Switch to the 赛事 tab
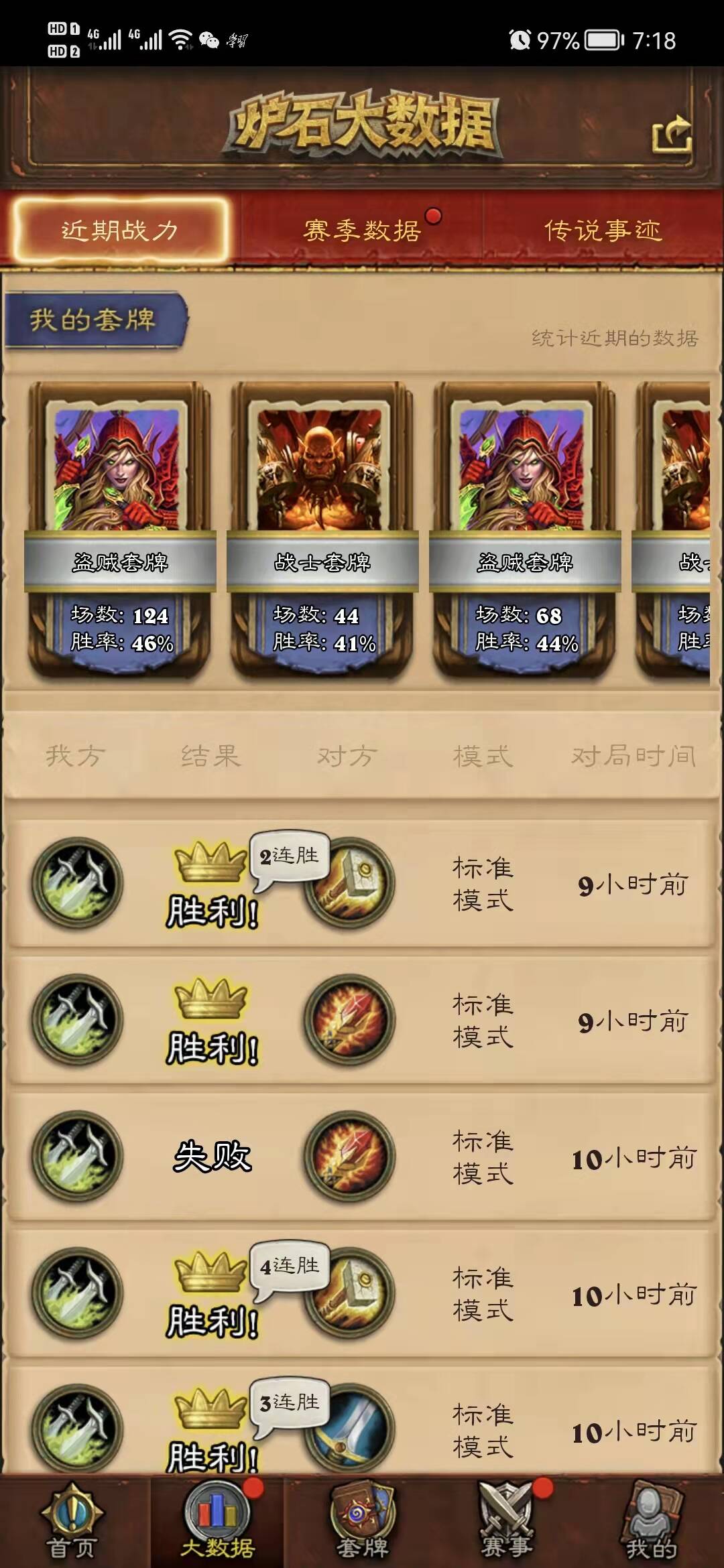Screen dimensions: 724x1568 point(507,1521)
